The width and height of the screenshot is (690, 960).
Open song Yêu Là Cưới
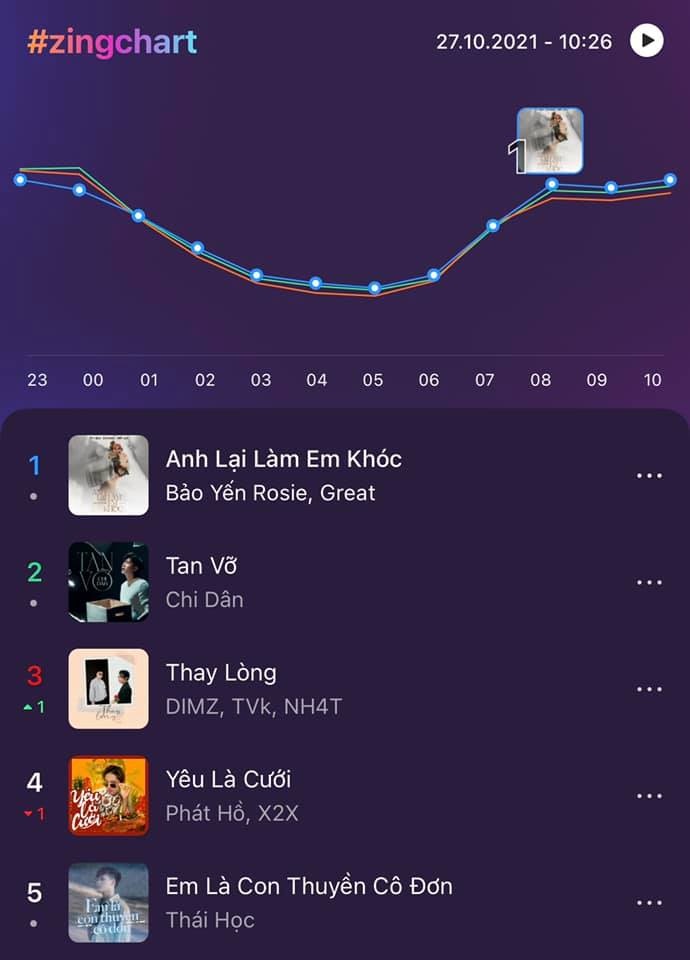pos(228,780)
